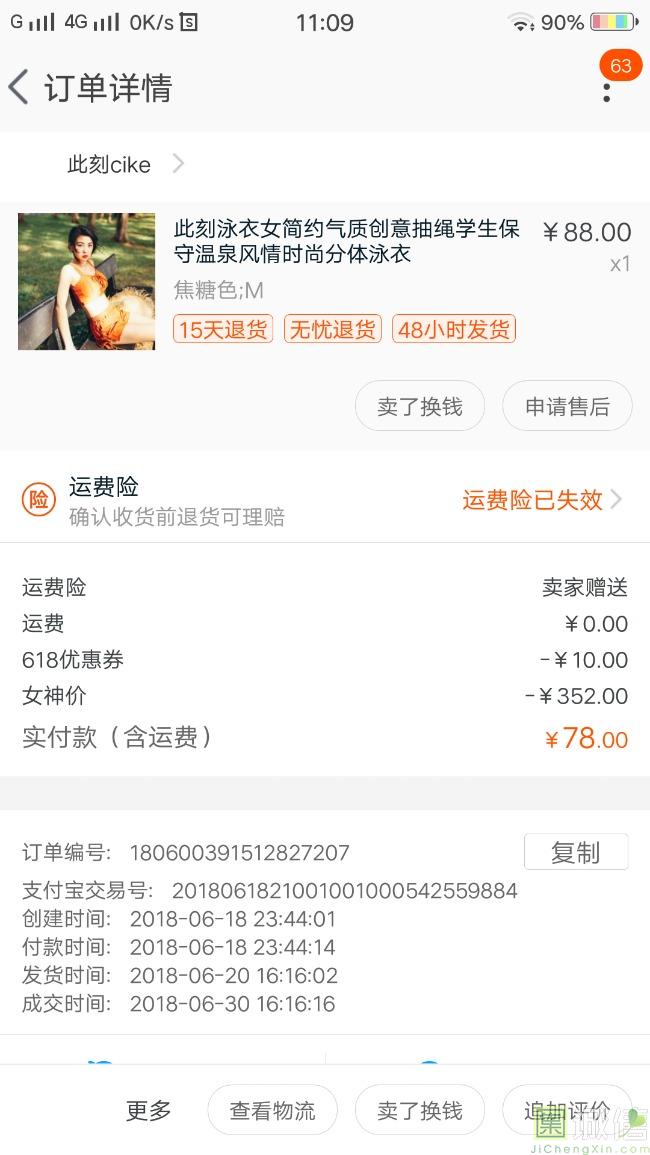Open the three-dot overflow menu
This screenshot has width=650, height=1155.
click(607, 93)
